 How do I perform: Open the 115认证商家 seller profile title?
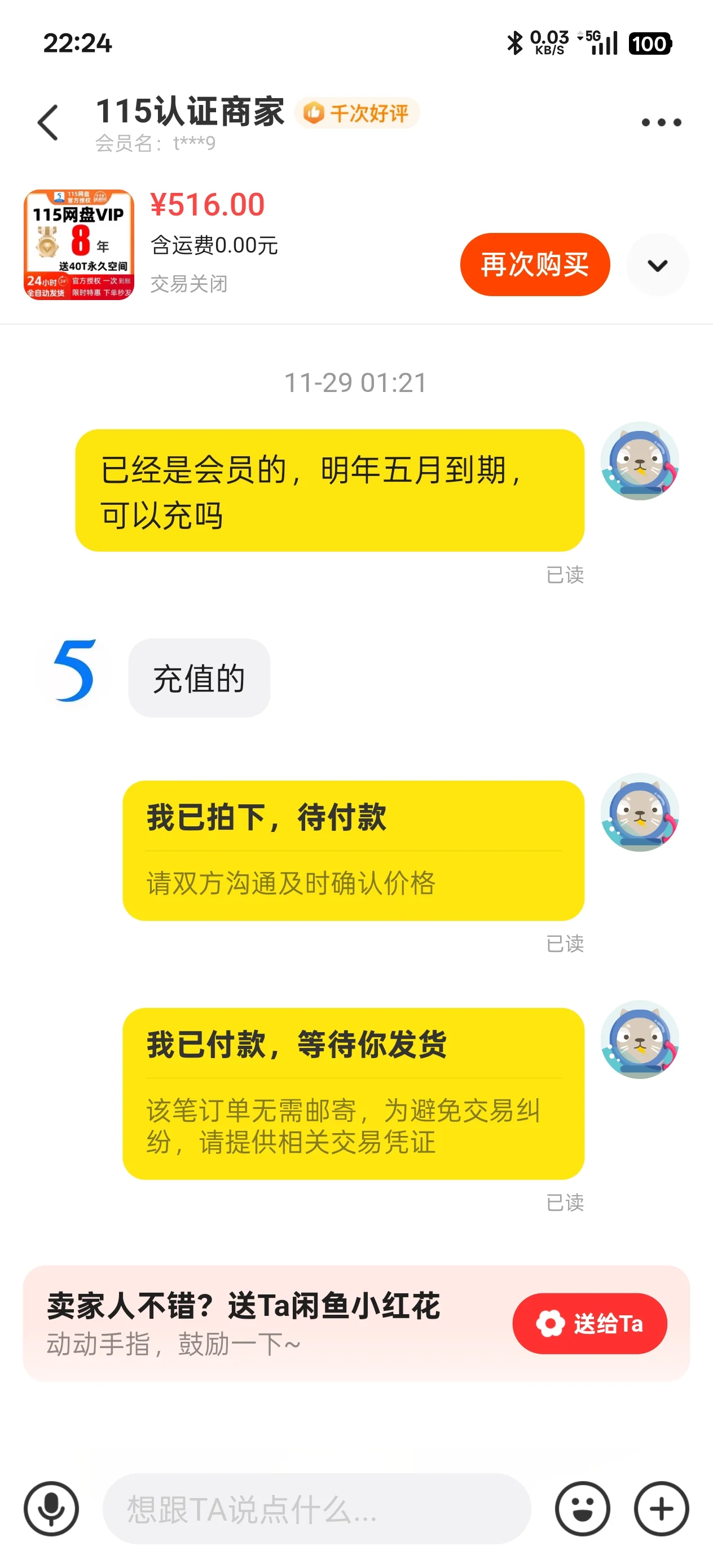tap(190, 112)
